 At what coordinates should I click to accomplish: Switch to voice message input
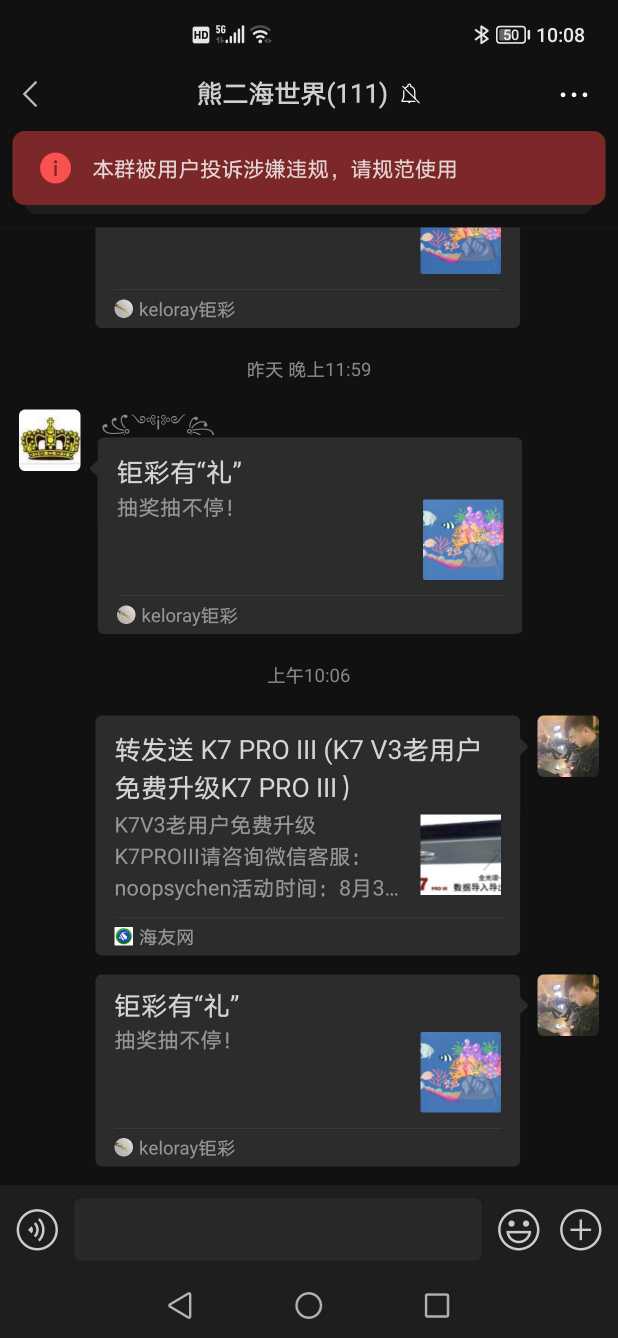pos(38,1229)
